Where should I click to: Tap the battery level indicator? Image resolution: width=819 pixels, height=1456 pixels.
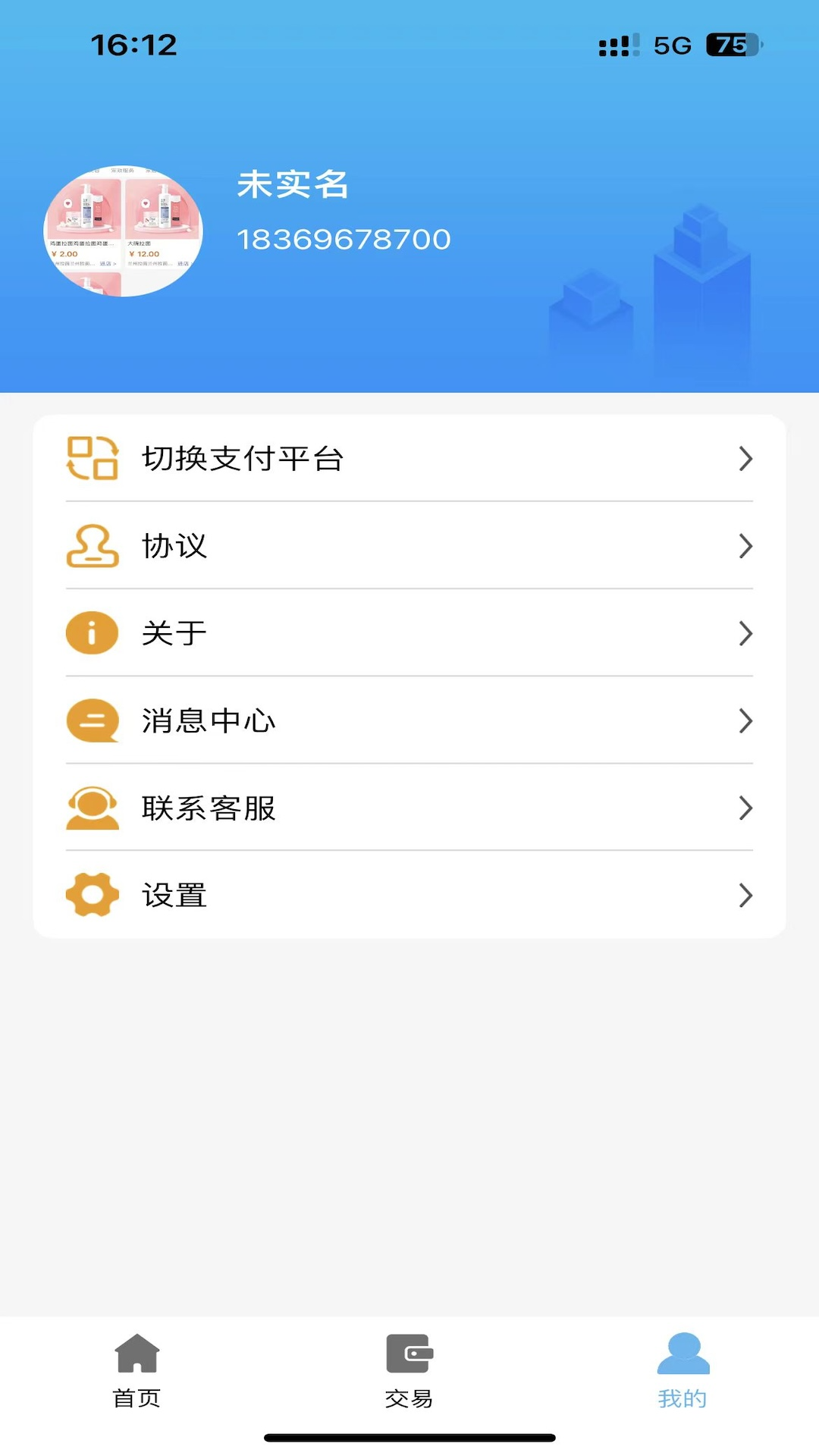tap(730, 45)
